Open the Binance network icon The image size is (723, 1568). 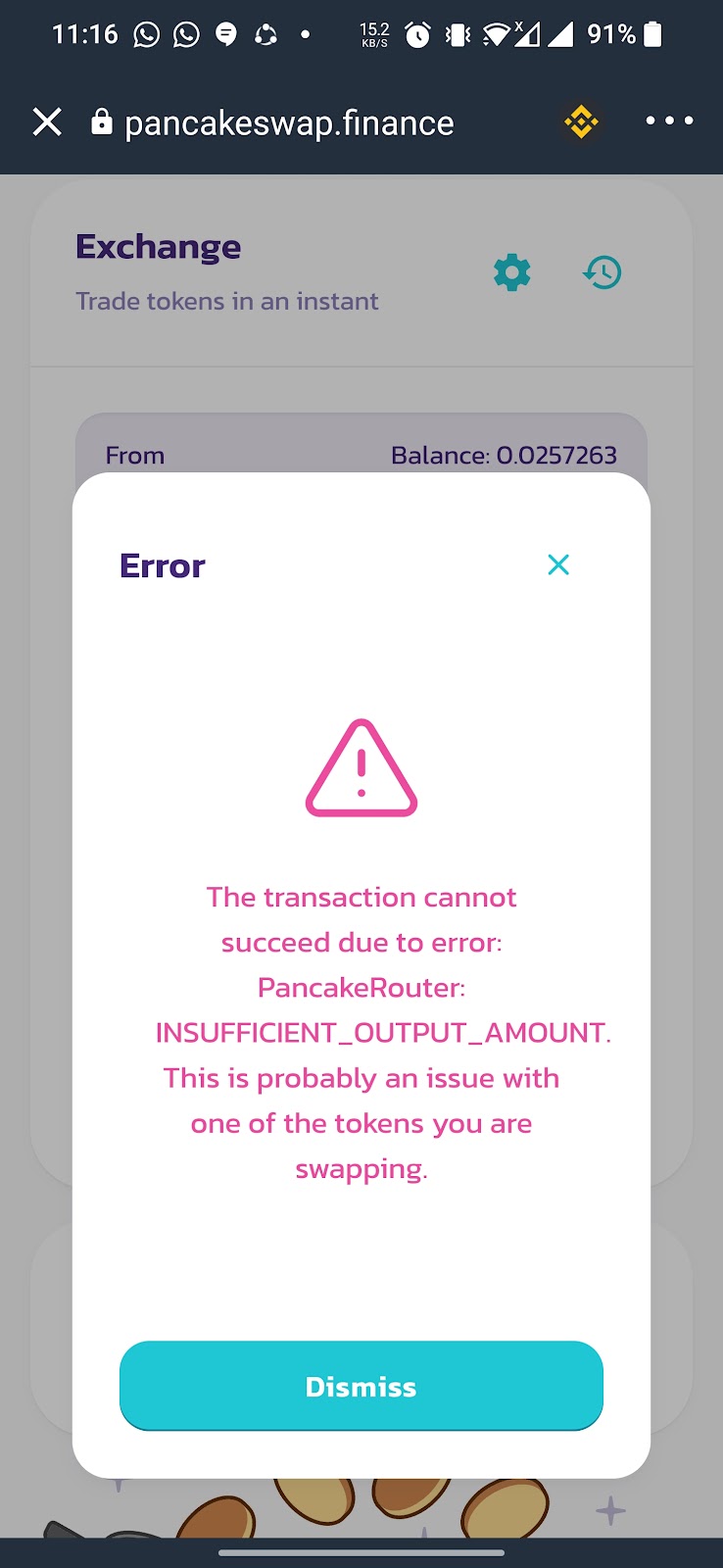[581, 122]
